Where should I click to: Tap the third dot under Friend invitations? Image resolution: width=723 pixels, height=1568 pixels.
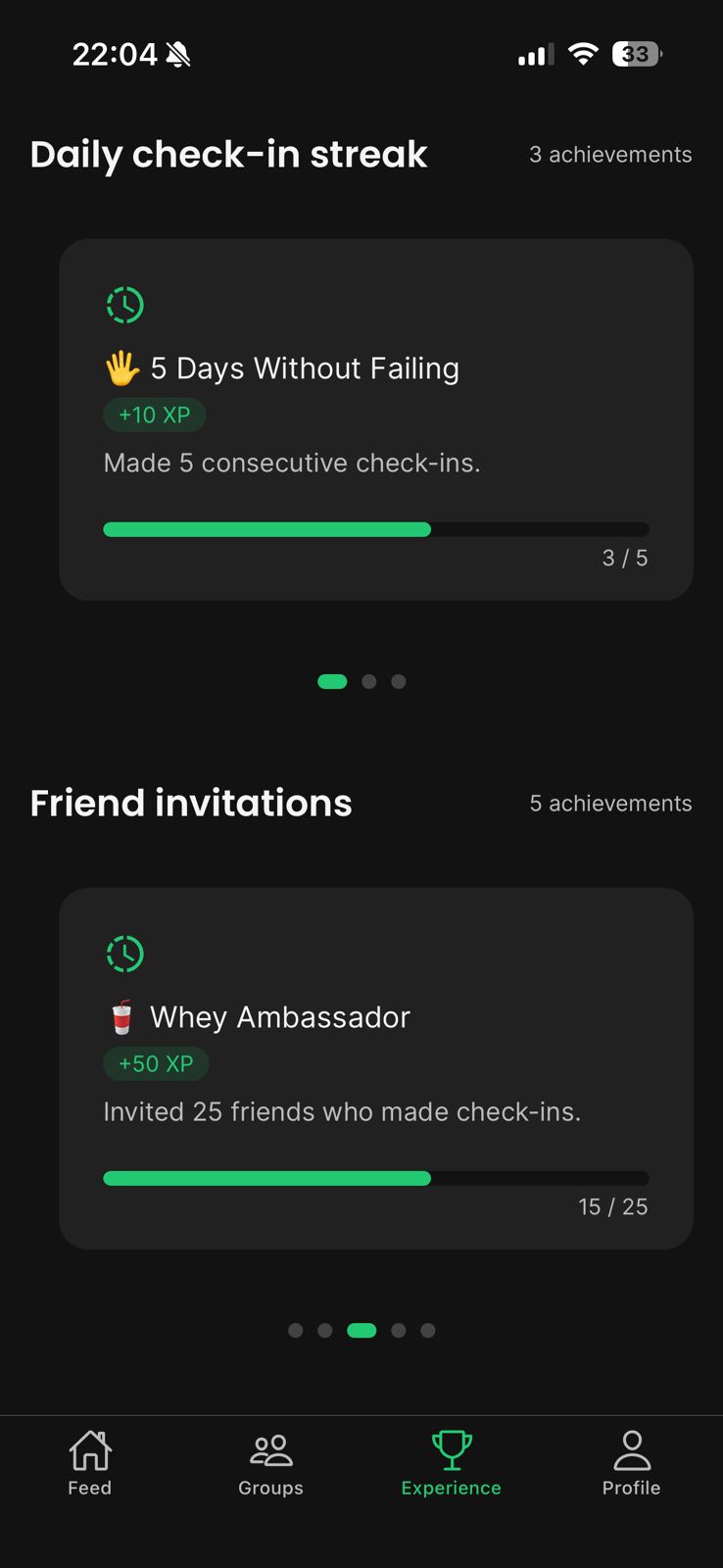pyautogui.click(x=361, y=1330)
